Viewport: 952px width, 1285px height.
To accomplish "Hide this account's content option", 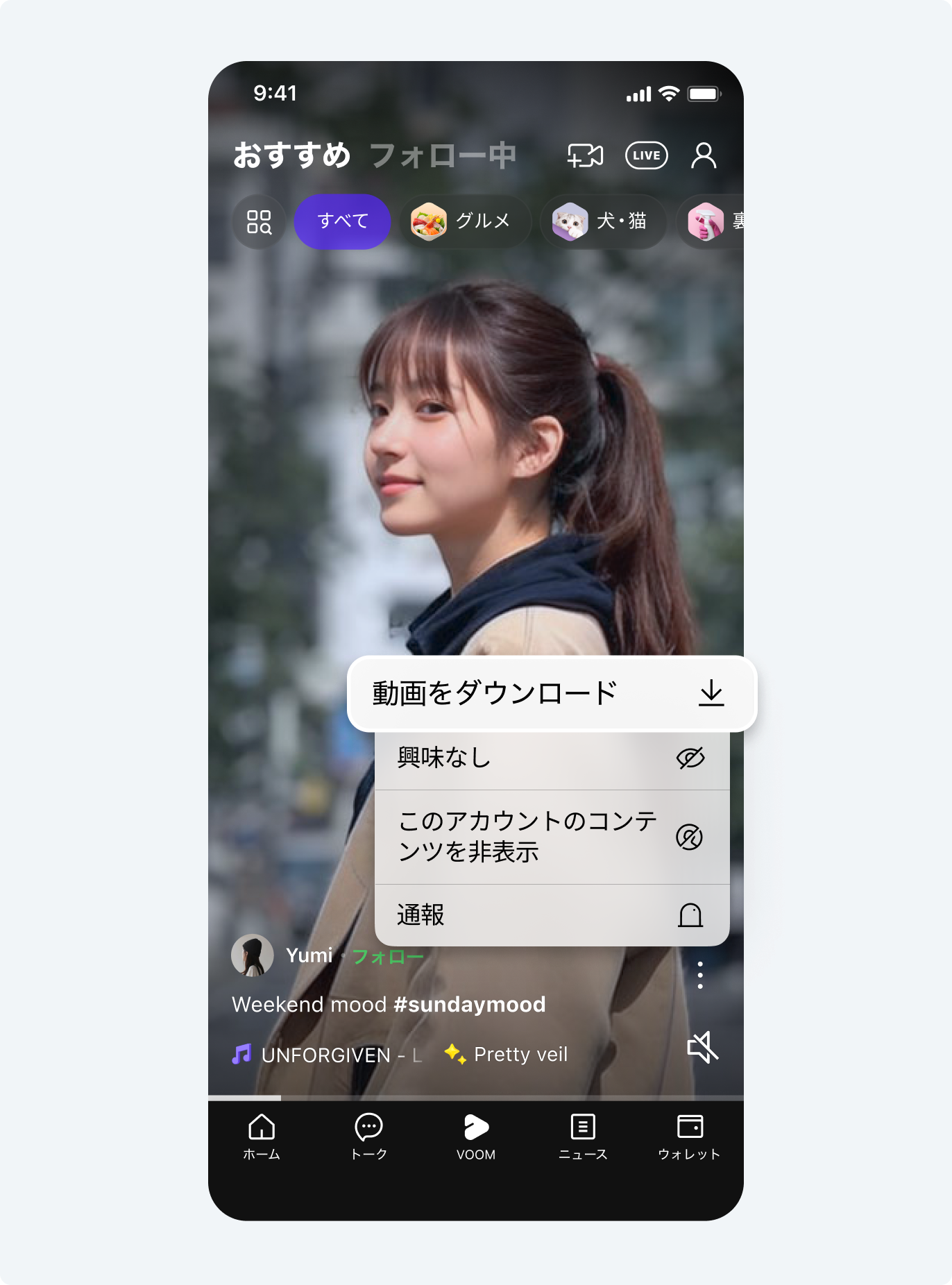I will click(x=551, y=836).
